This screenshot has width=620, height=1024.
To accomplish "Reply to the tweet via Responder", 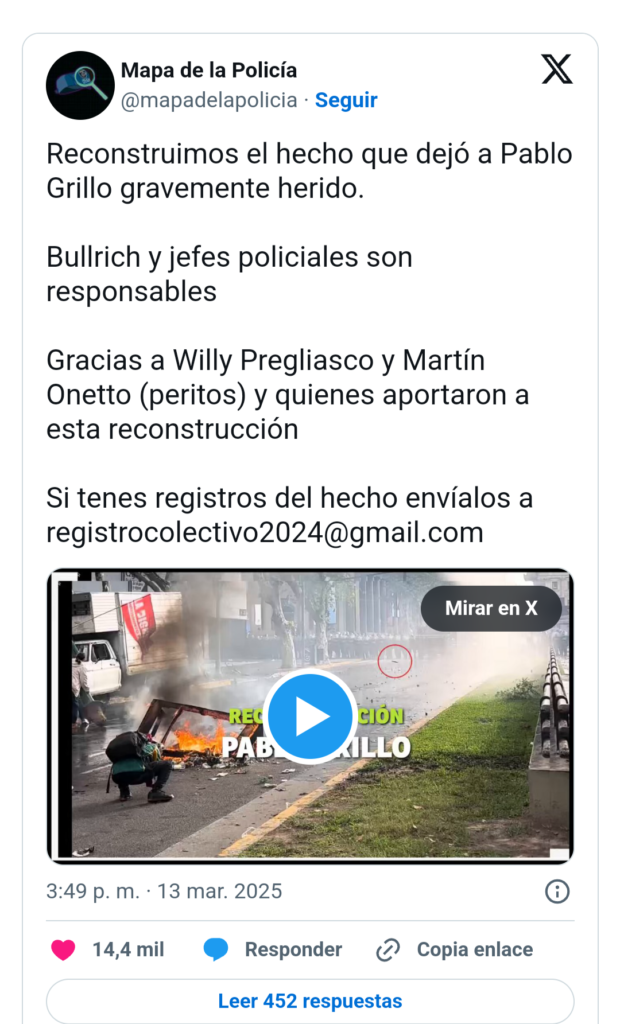I will tap(273, 949).
